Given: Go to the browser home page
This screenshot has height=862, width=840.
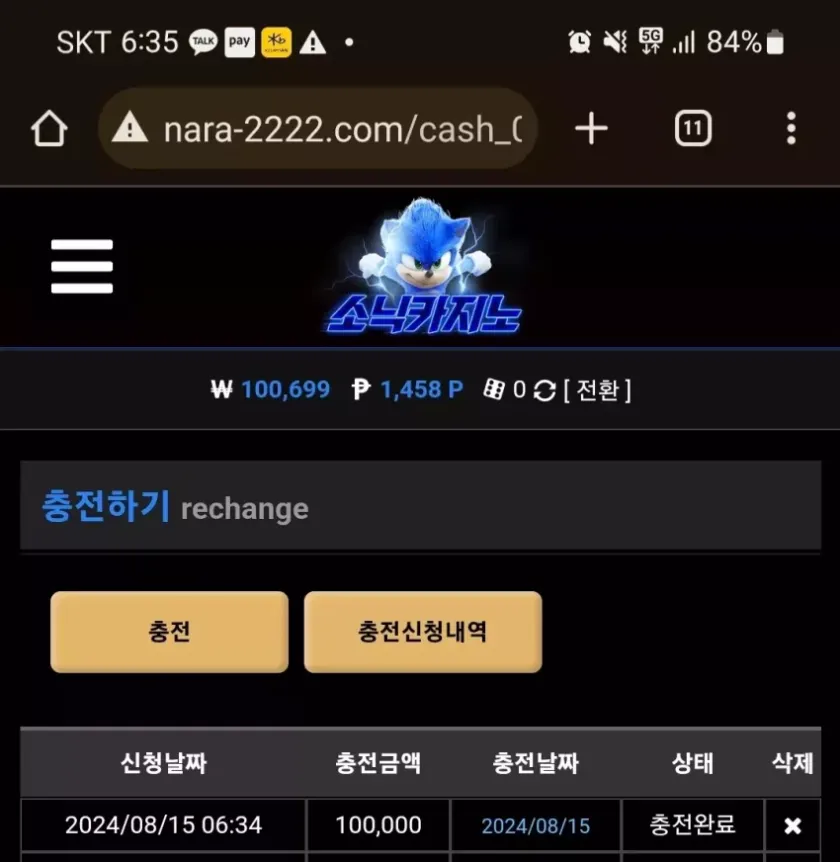Looking at the screenshot, I should coord(49,129).
